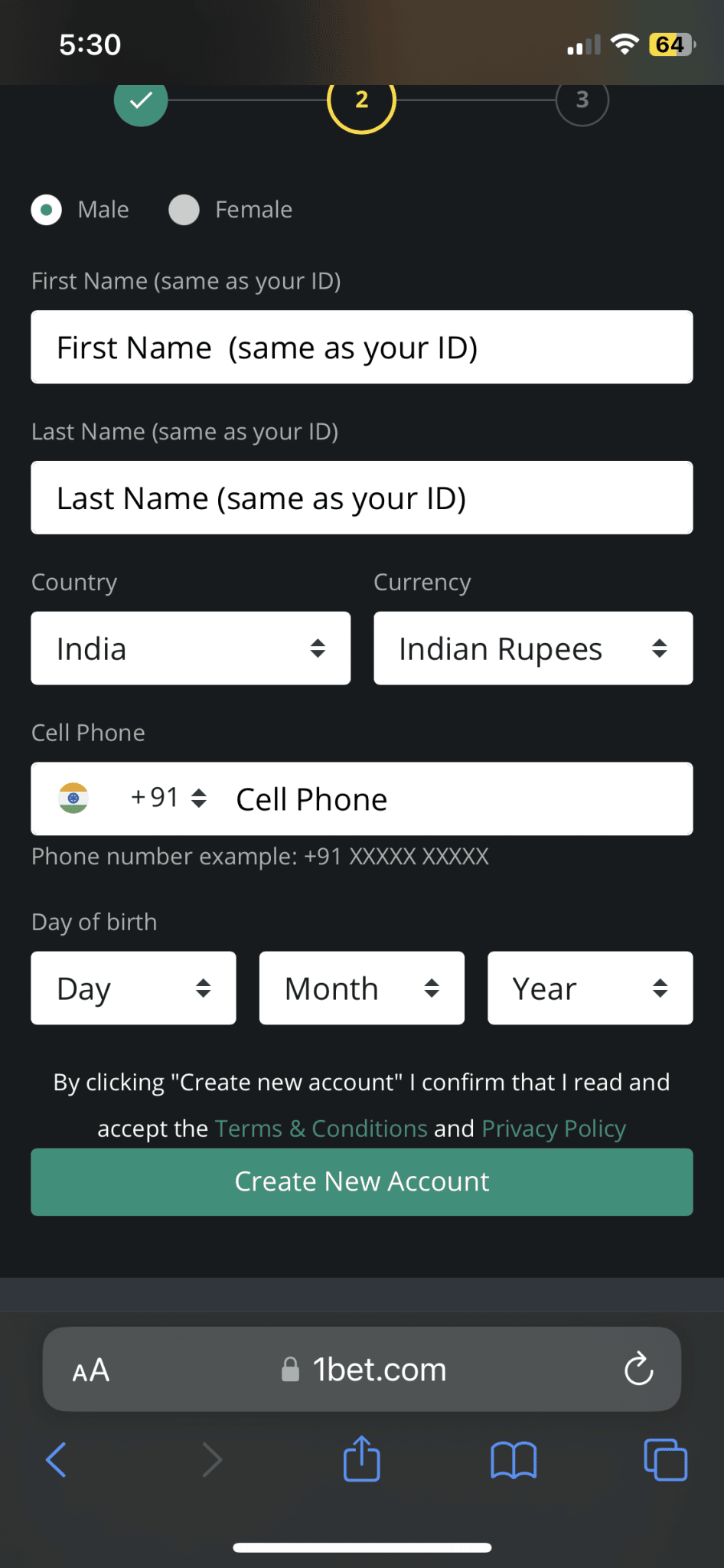Open the Month dropdown
Image resolution: width=724 pixels, height=1568 pixels.
pos(362,988)
